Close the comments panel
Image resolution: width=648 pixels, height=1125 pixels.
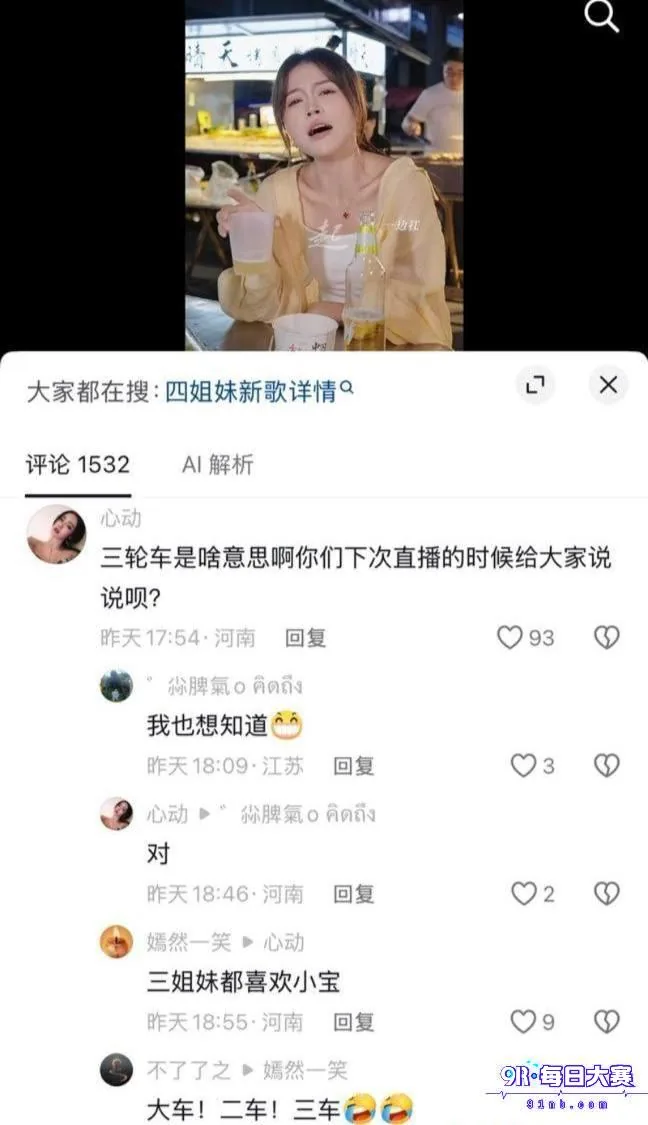(608, 385)
